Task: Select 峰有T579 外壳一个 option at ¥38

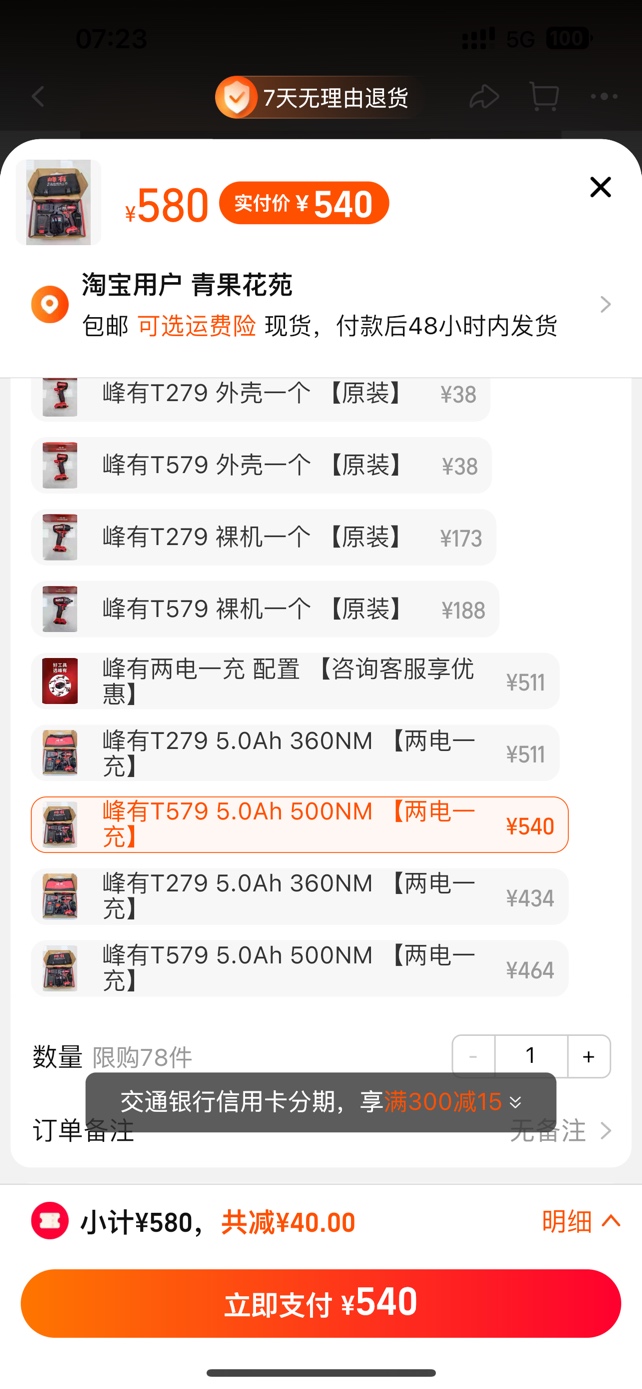Action: (261, 466)
